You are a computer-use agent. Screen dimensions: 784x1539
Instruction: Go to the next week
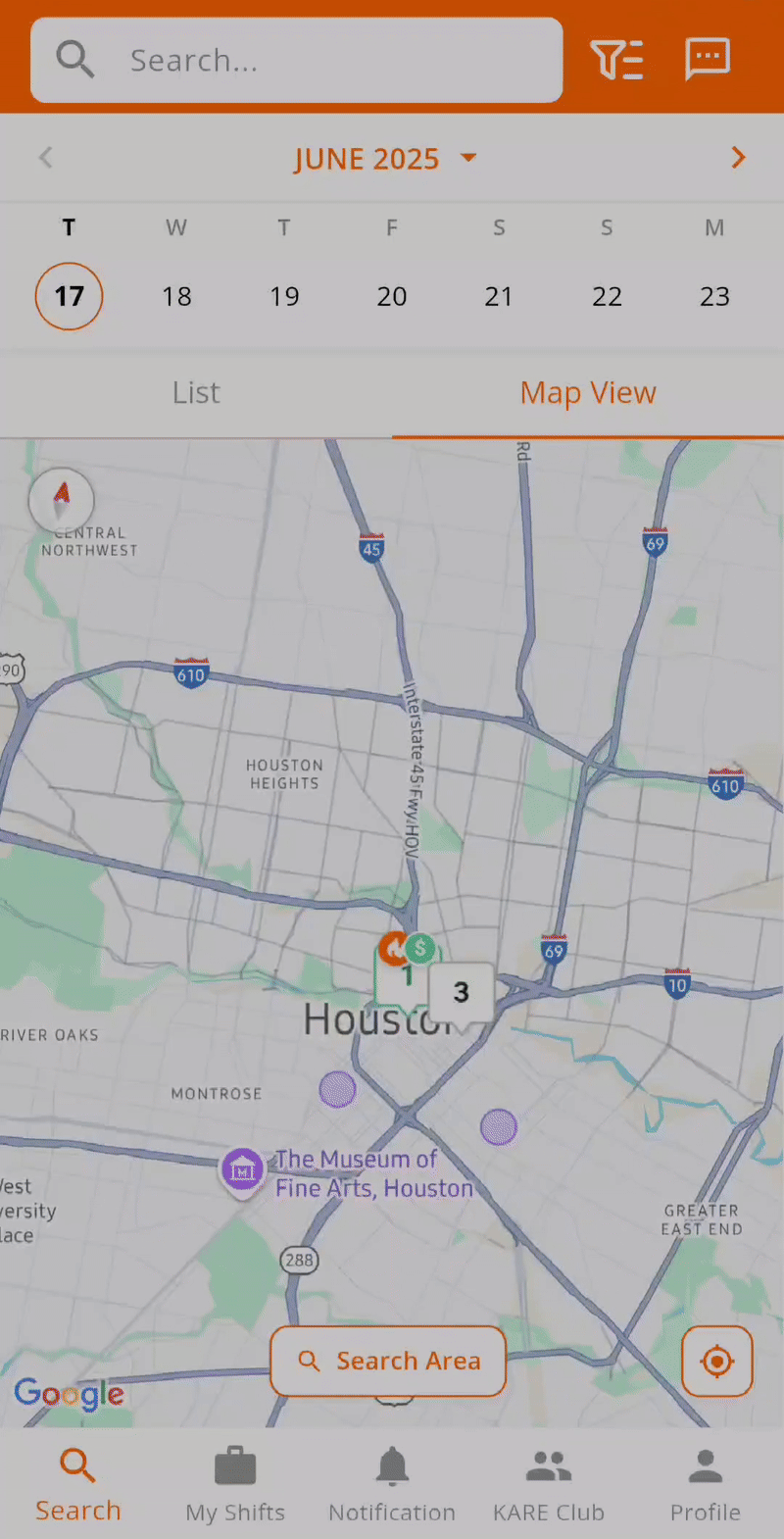pyautogui.click(x=738, y=158)
